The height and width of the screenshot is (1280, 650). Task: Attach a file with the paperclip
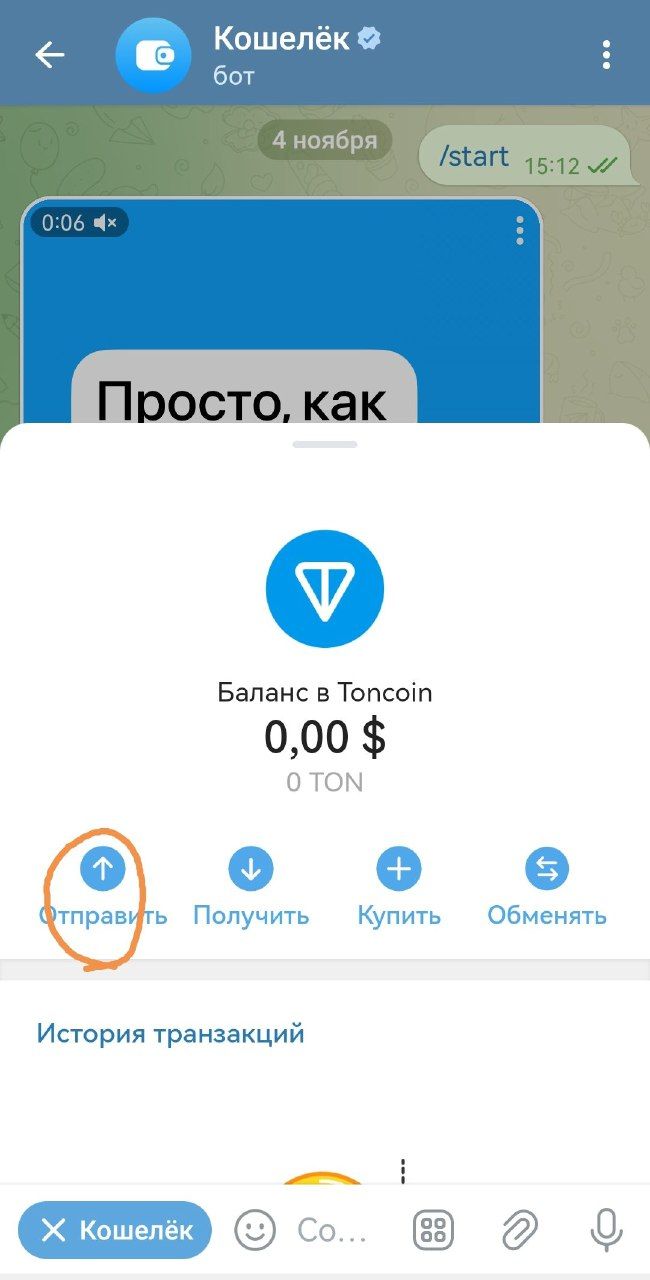pyautogui.click(x=519, y=1231)
